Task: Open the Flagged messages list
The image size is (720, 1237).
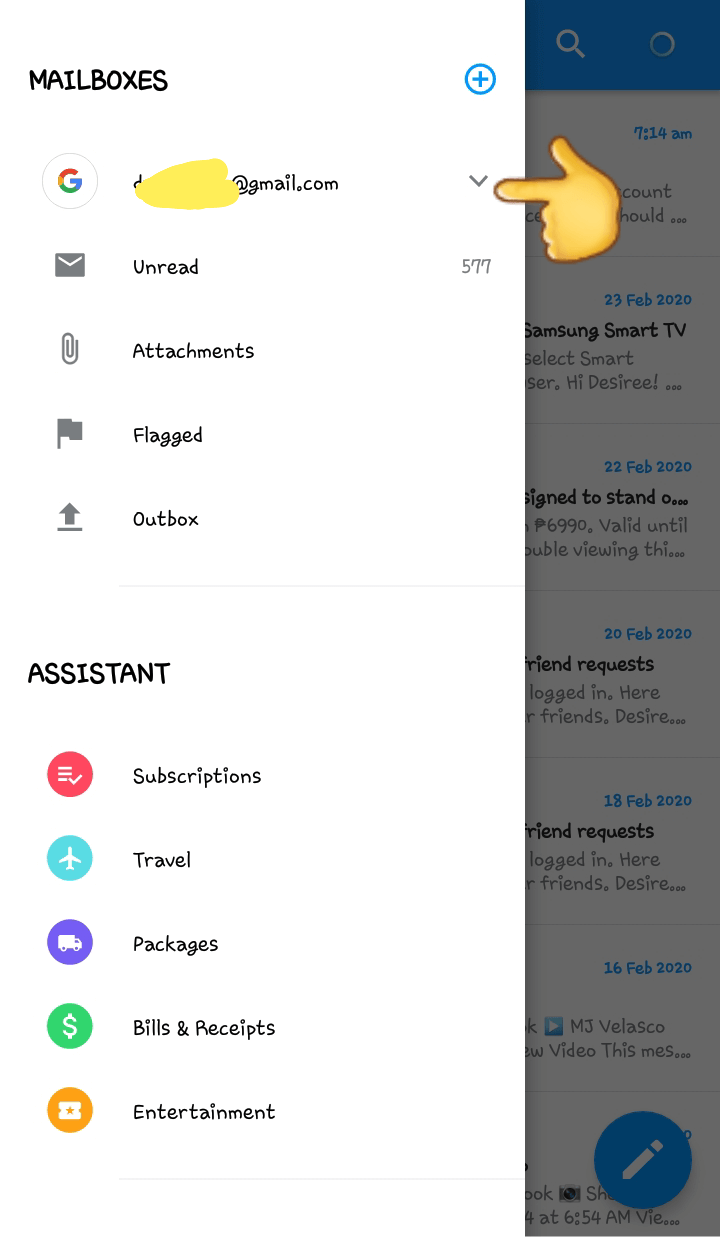Action: pyautogui.click(x=168, y=435)
